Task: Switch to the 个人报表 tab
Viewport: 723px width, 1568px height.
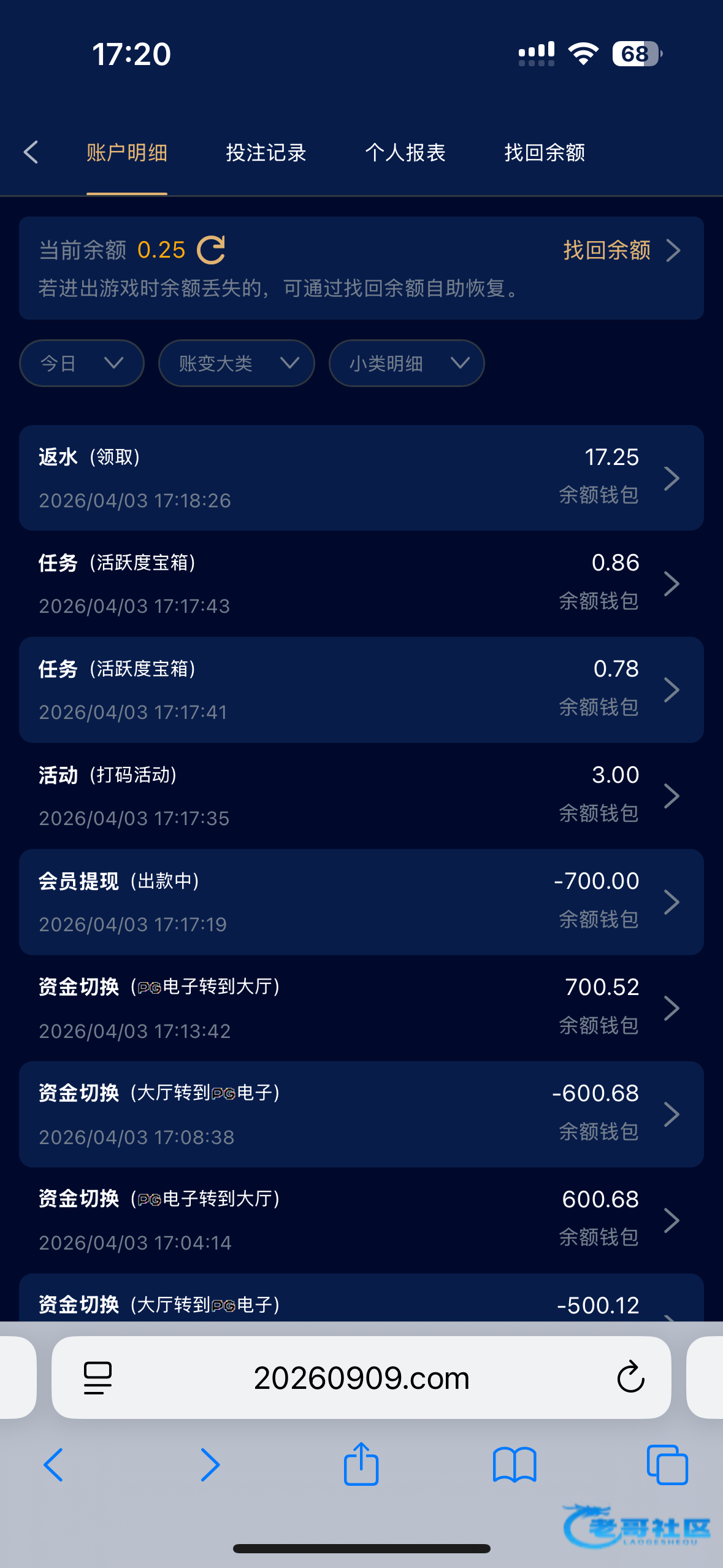Action: [x=405, y=153]
